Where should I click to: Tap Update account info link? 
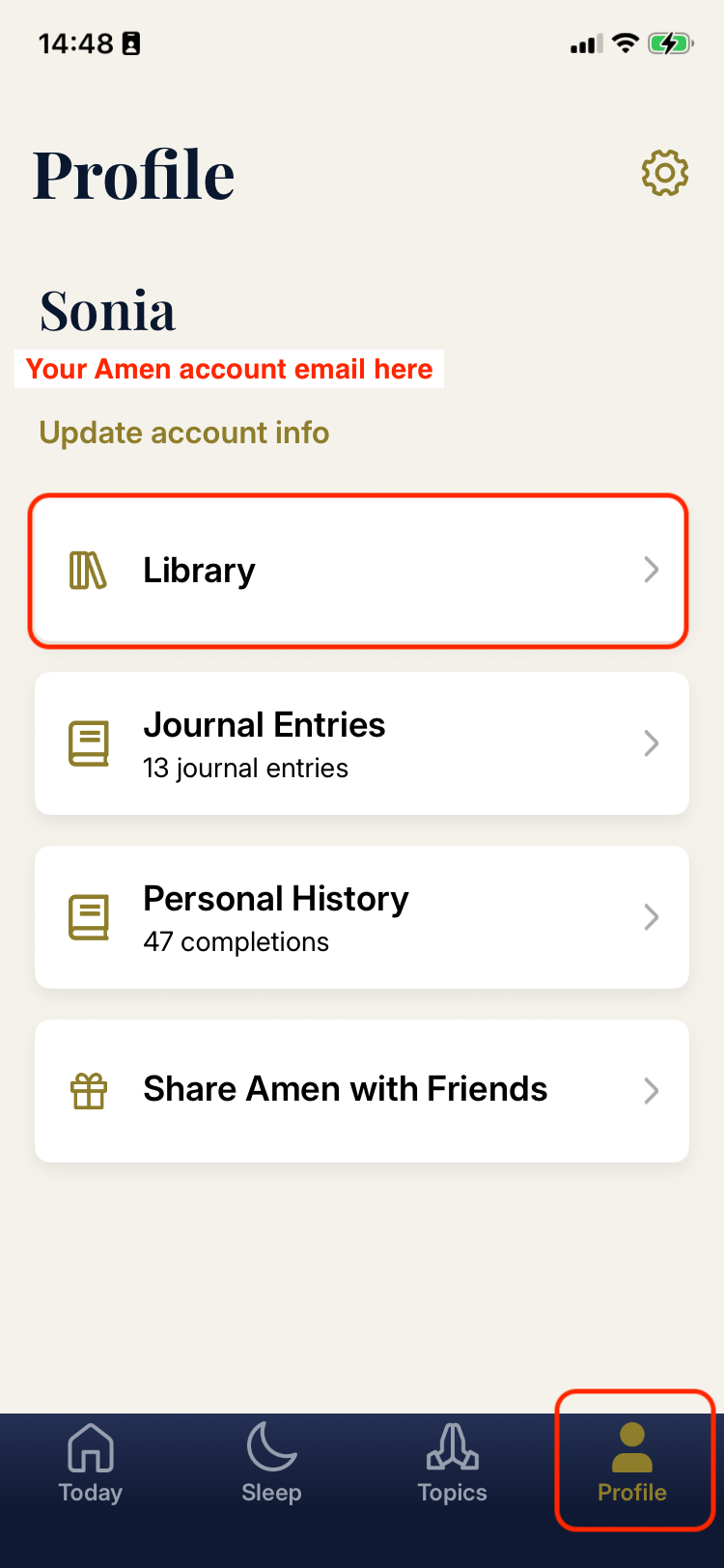[184, 433]
